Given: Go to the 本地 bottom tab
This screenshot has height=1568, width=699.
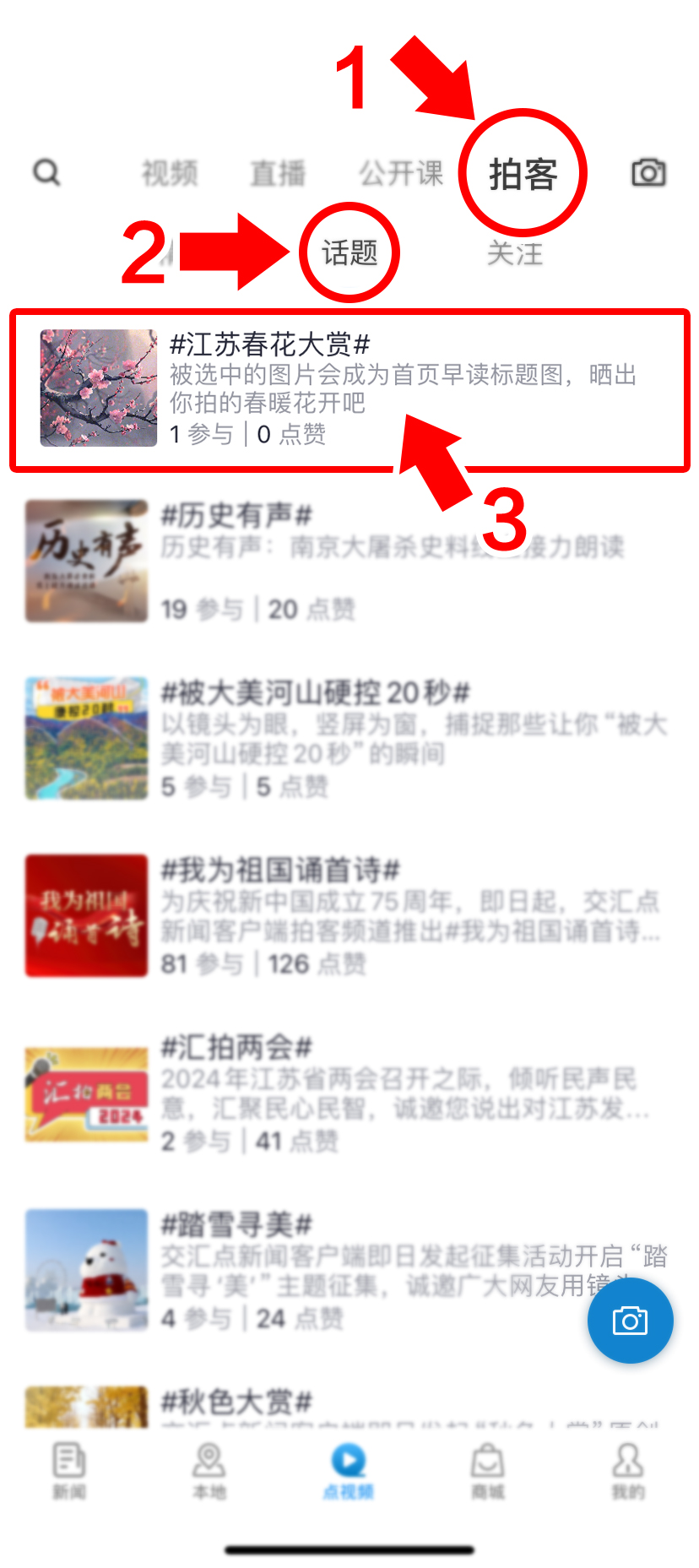Looking at the screenshot, I should click(x=209, y=1469).
